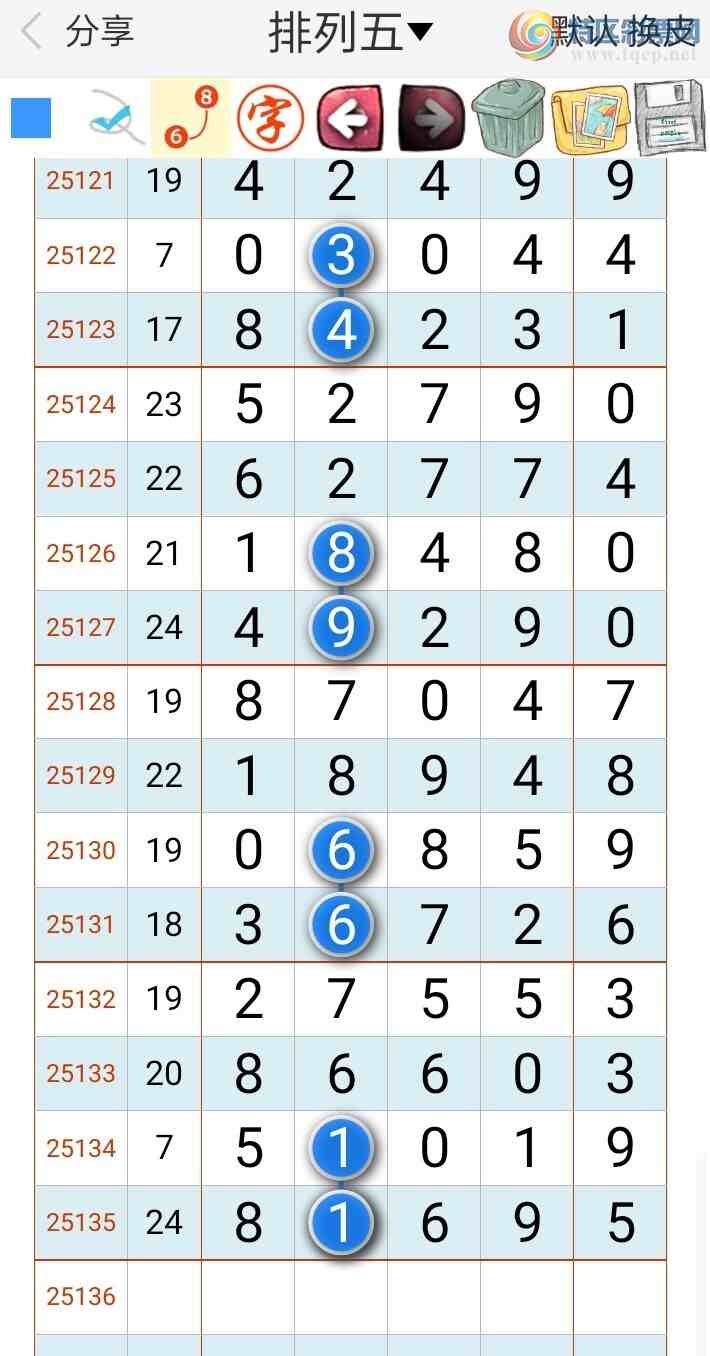This screenshot has width=710, height=1356.
Task: Go back using the top-left arrow
Action: coord(32,32)
